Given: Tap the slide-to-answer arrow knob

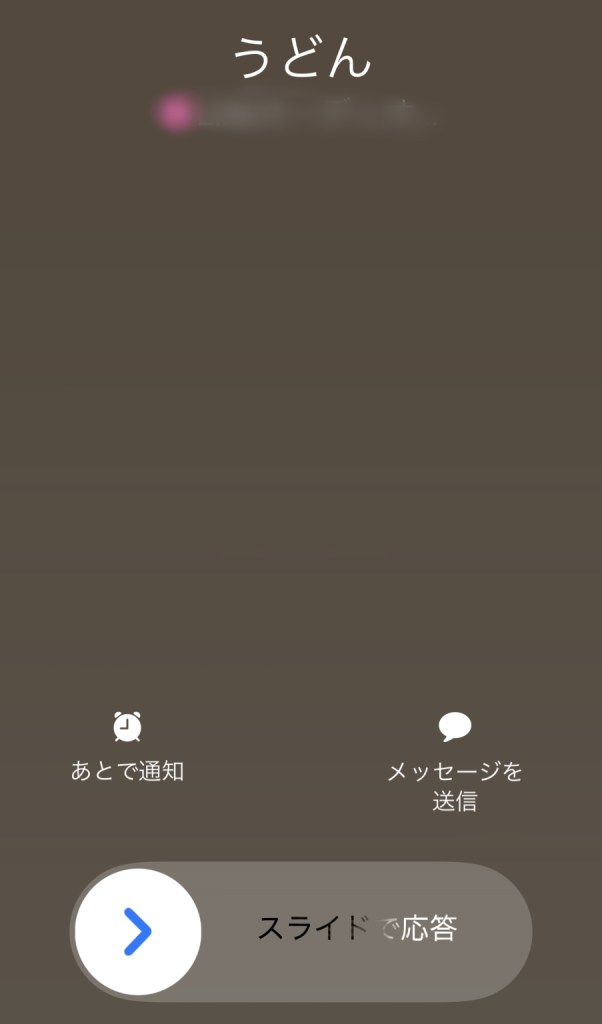Looking at the screenshot, I should (138, 932).
